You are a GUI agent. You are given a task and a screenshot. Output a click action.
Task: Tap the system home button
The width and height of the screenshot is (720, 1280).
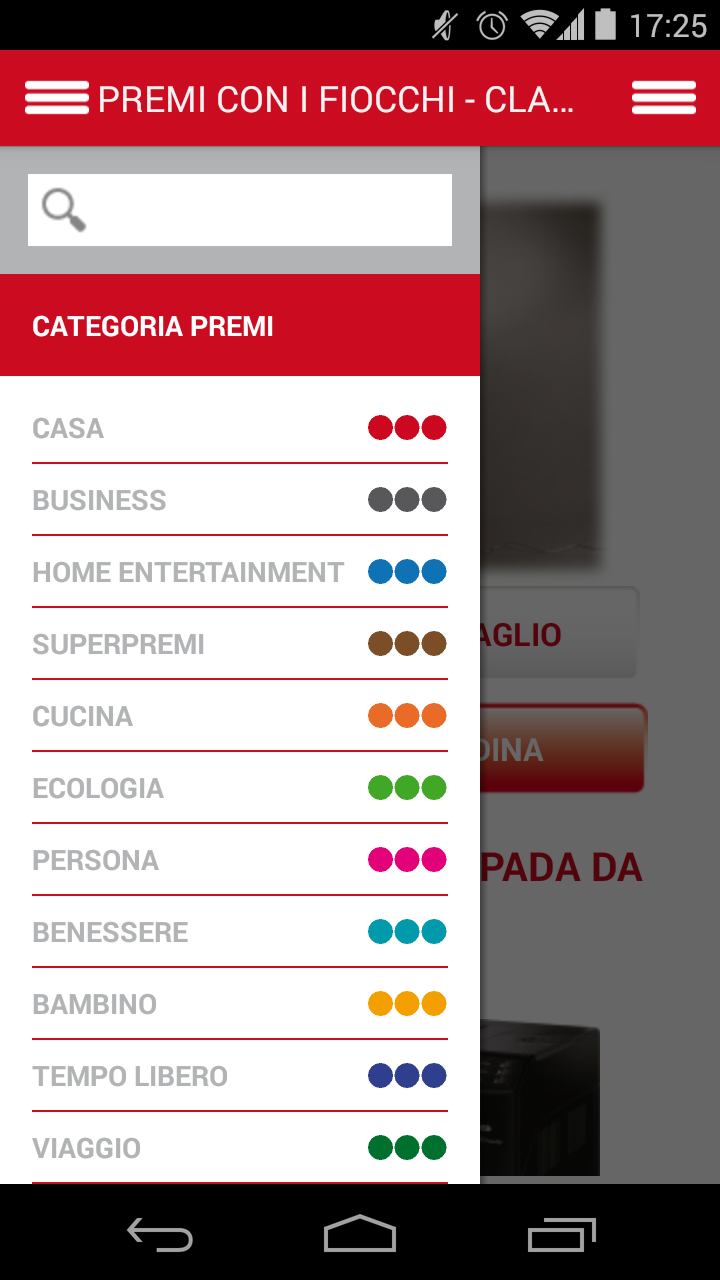(x=360, y=1234)
